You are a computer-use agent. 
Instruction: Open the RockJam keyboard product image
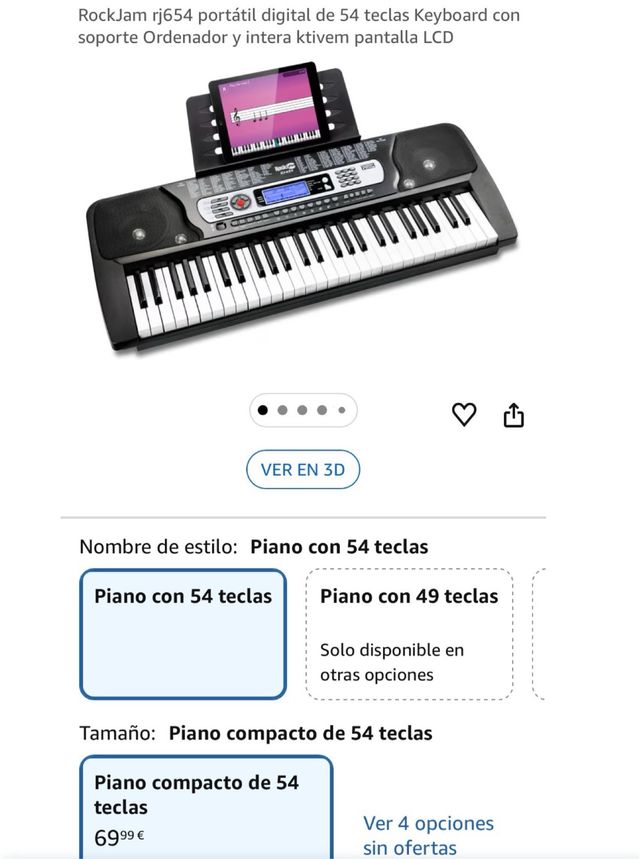point(302,208)
